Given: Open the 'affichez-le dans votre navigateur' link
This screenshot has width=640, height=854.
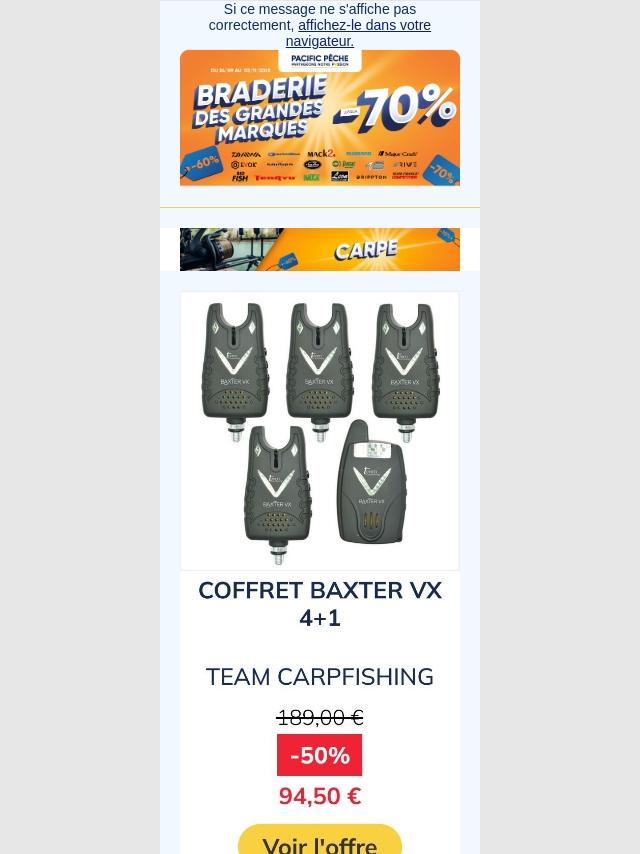Looking at the screenshot, I should tap(363, 26).
